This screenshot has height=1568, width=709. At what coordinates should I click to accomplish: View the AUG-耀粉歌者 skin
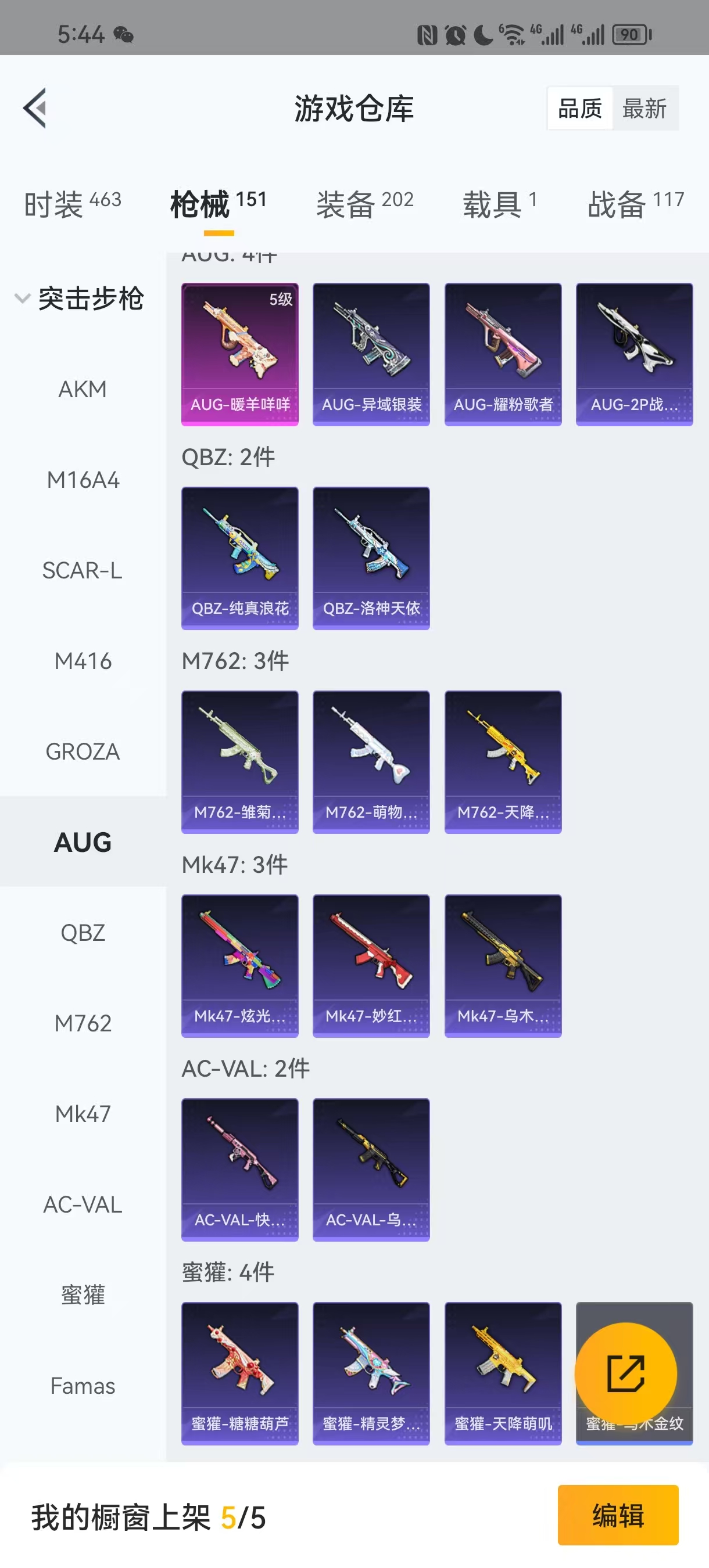(503, 354)
